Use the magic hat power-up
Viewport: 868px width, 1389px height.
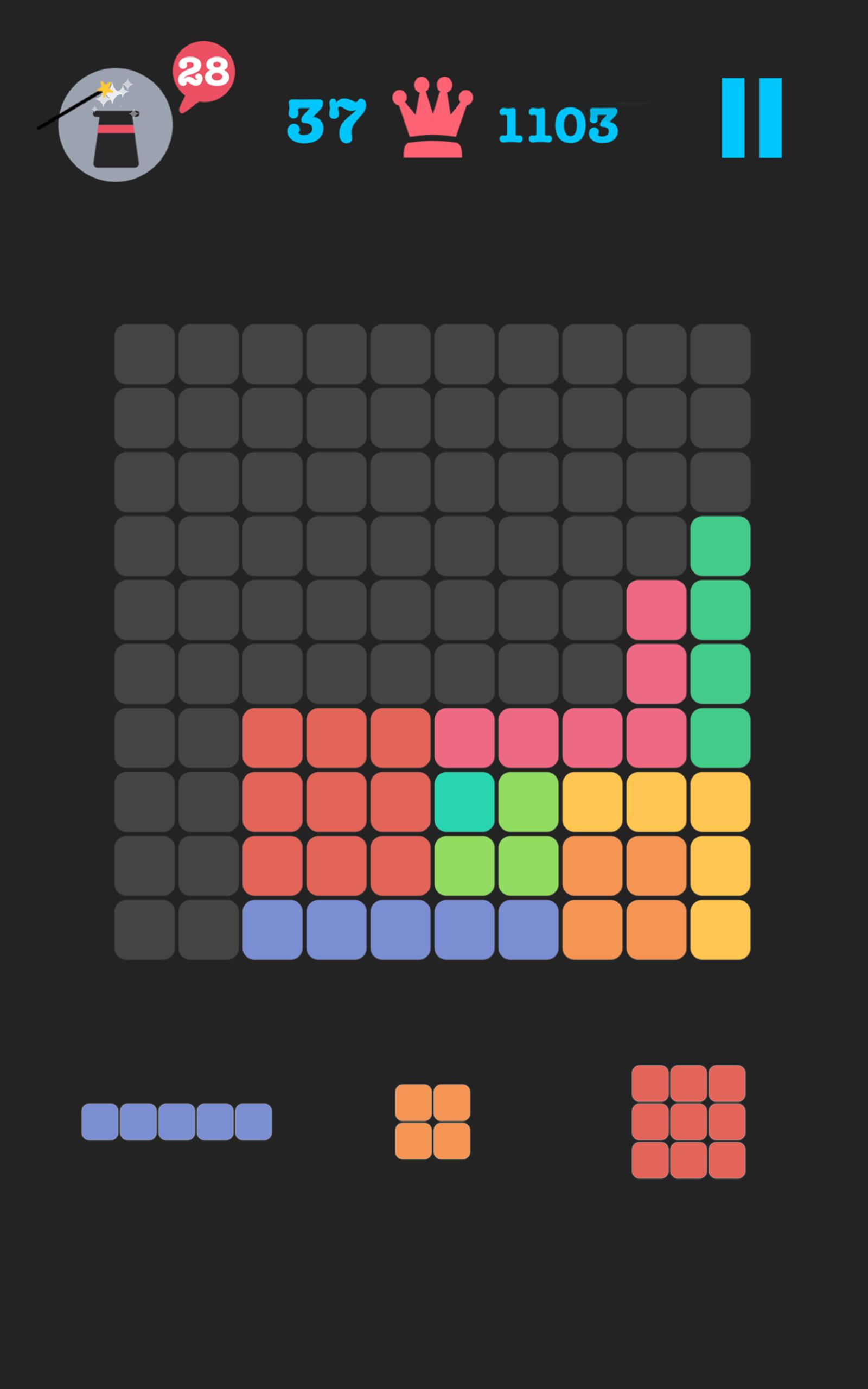(116, 125)
